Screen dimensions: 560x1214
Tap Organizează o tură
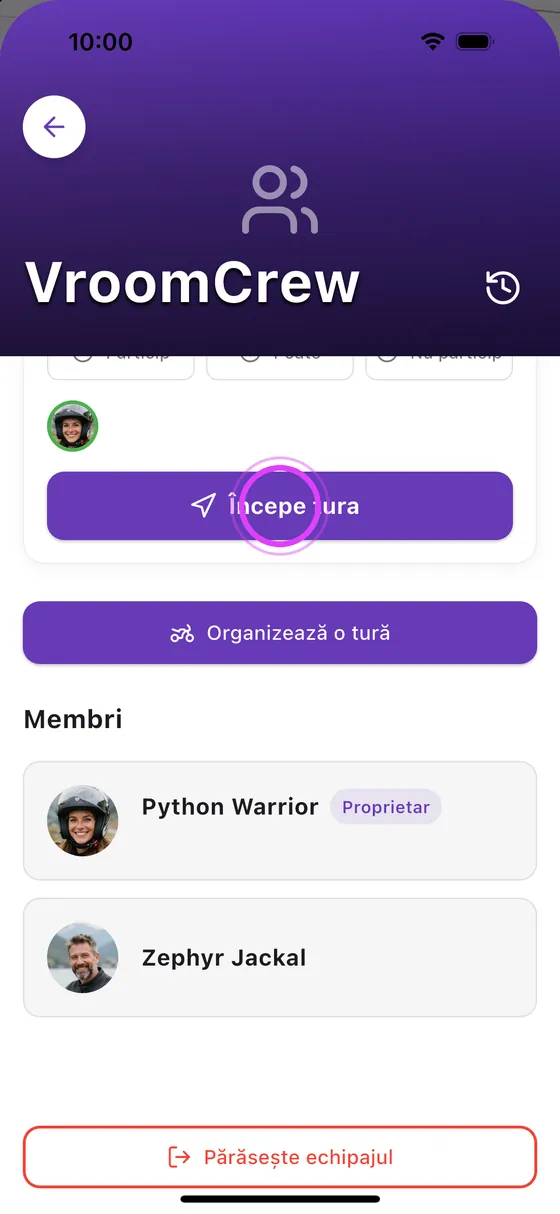pyautogui.click(x=280, y=633)
